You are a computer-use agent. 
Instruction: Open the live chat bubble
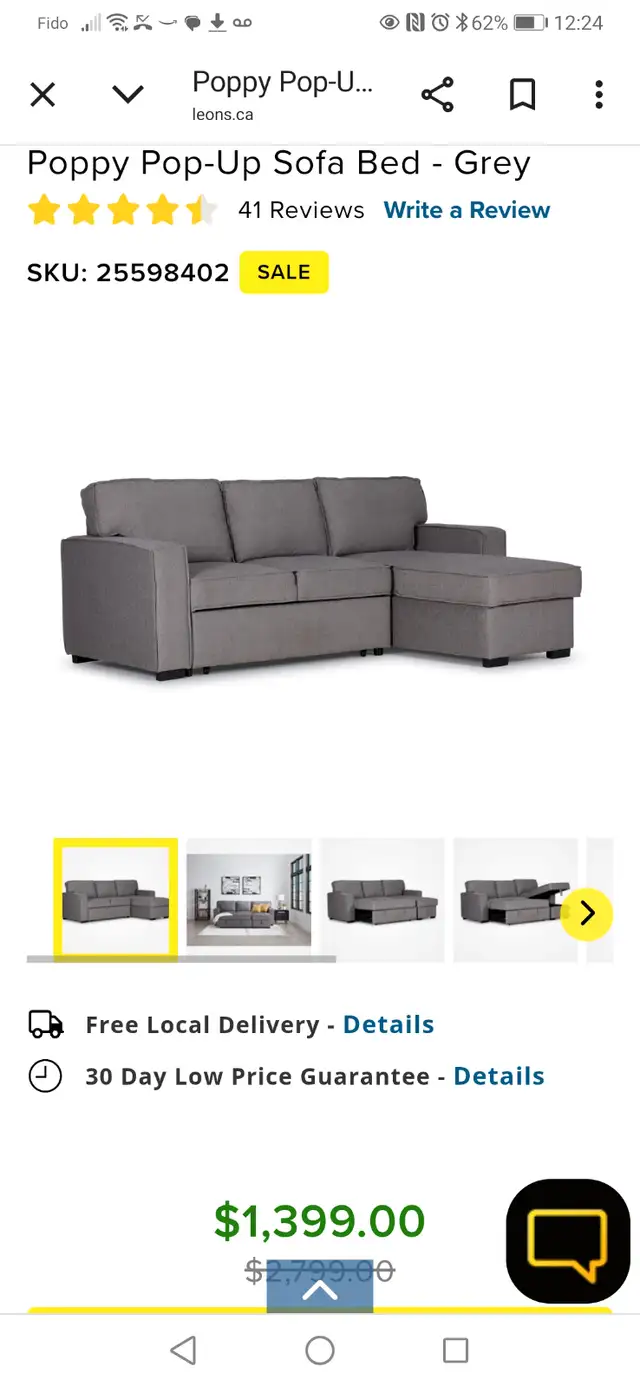click(x=567, y=1240)
